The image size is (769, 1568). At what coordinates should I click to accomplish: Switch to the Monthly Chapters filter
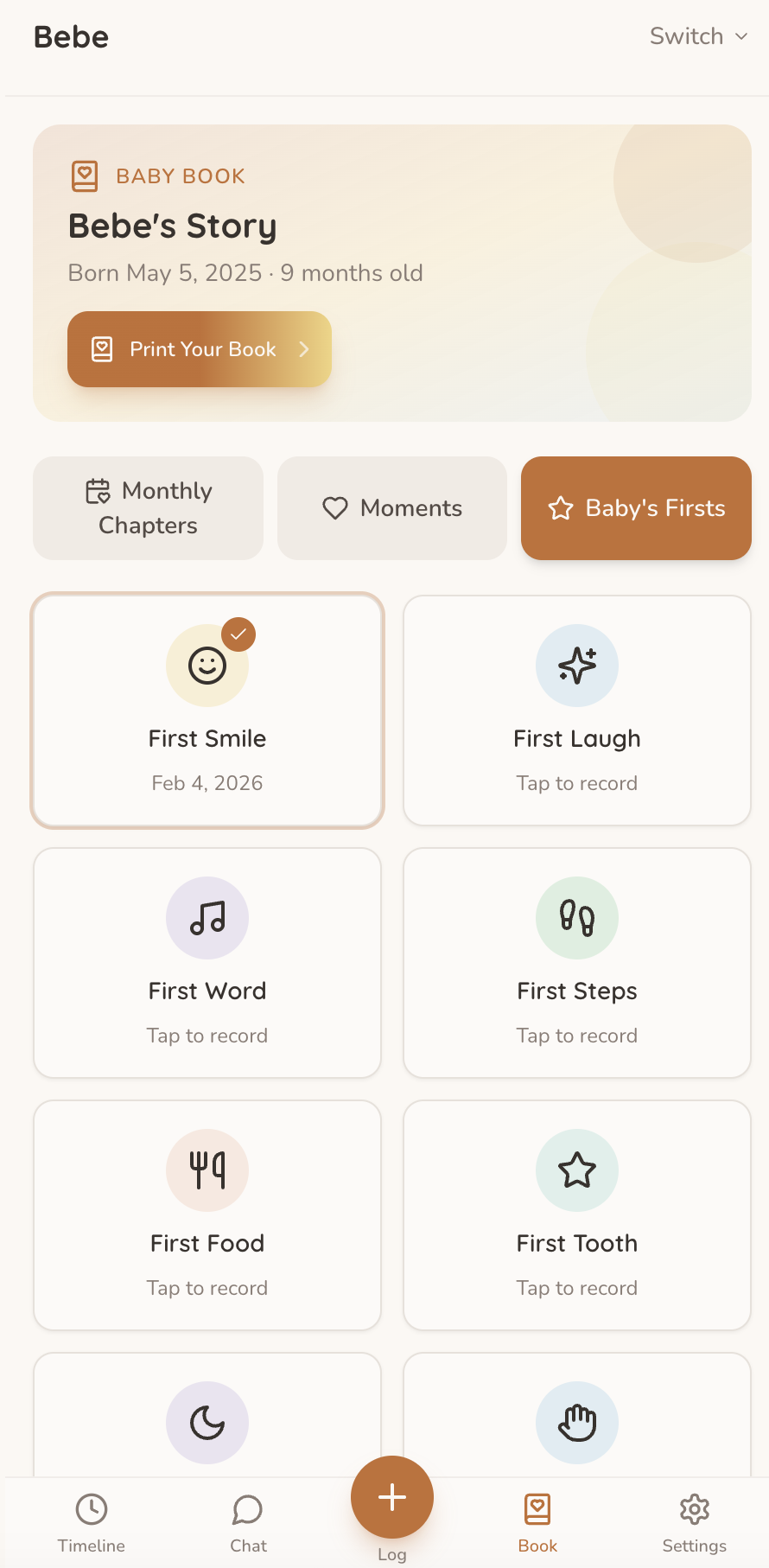tap(147, 508)
